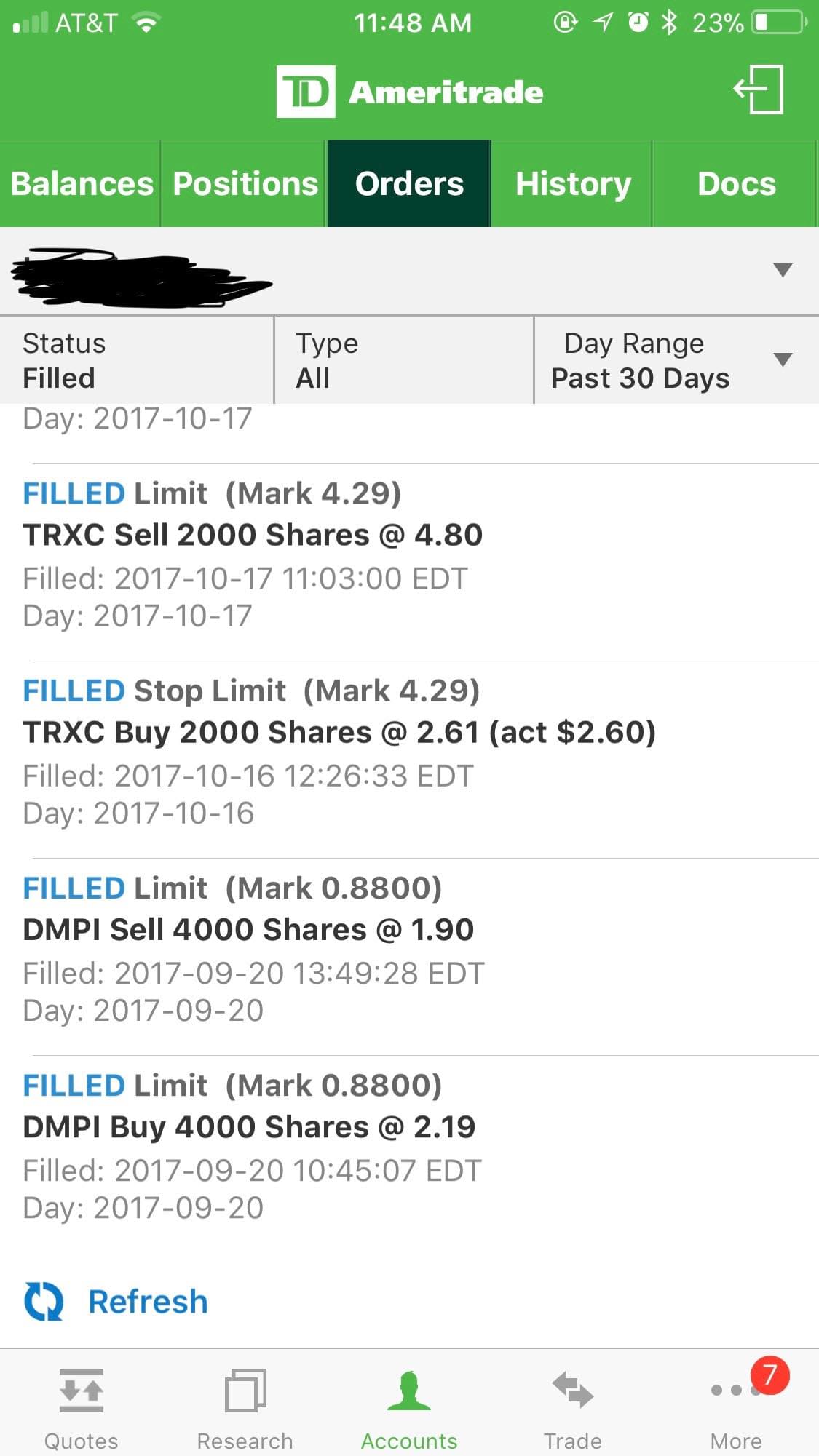819x1456 pixels.
Task: Open the TRXC Sell 2000 Shares order
Action: coord(253,536)
